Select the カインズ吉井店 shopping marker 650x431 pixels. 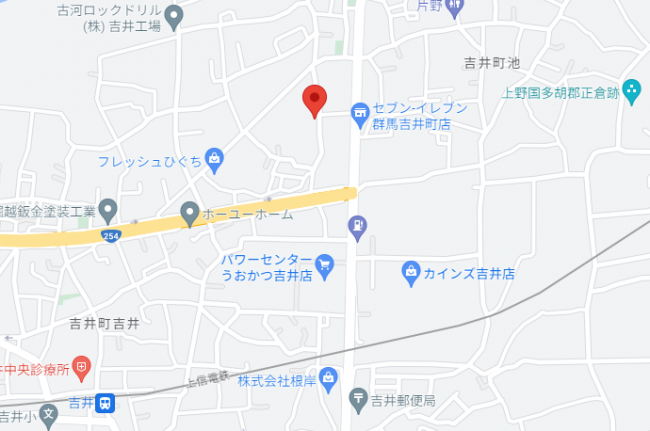(x=410, y=270)
